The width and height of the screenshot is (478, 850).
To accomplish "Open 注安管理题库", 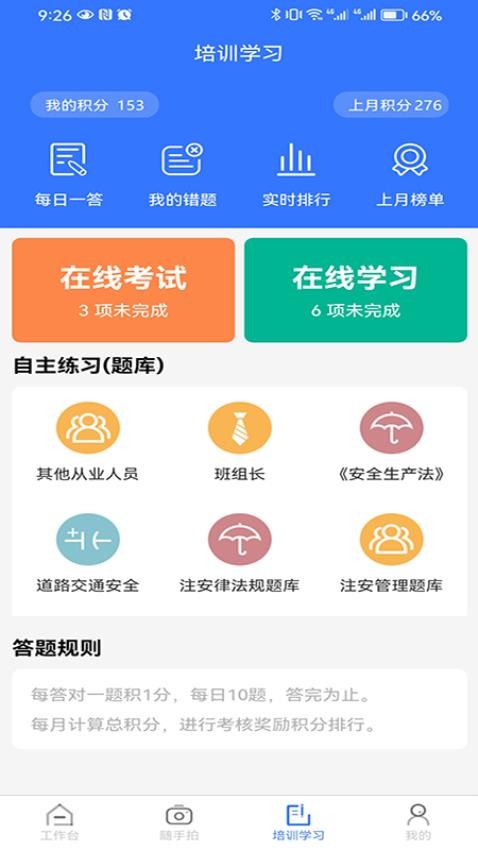I will pyautogui.click(x=391, y=553).
